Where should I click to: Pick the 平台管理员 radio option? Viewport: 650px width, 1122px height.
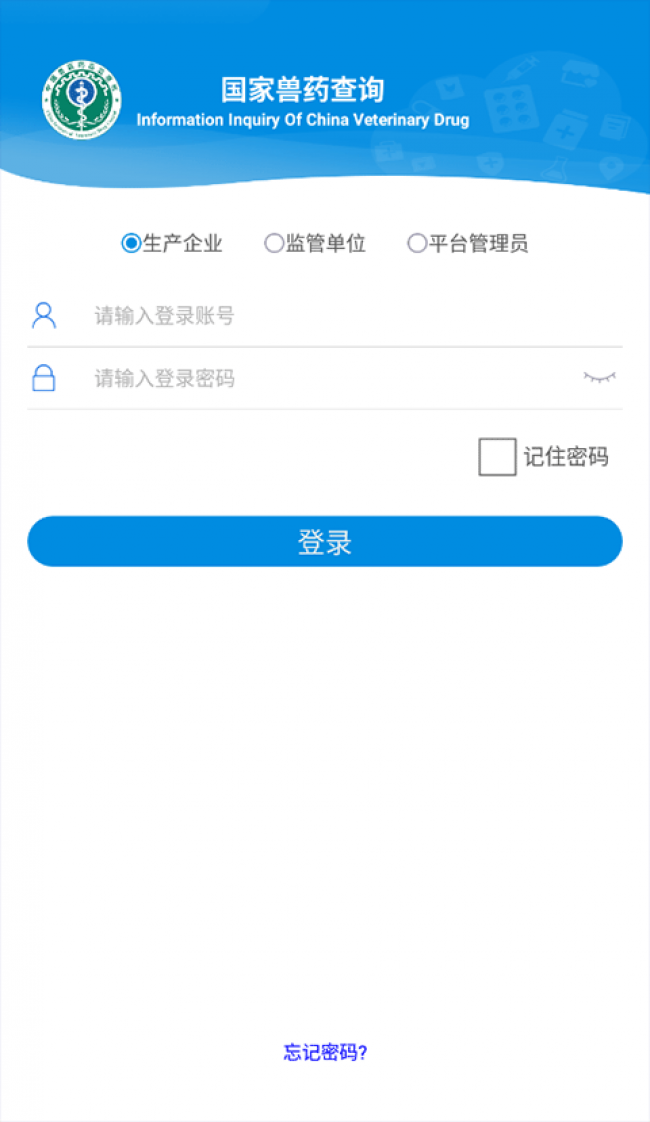click(417, 243)
